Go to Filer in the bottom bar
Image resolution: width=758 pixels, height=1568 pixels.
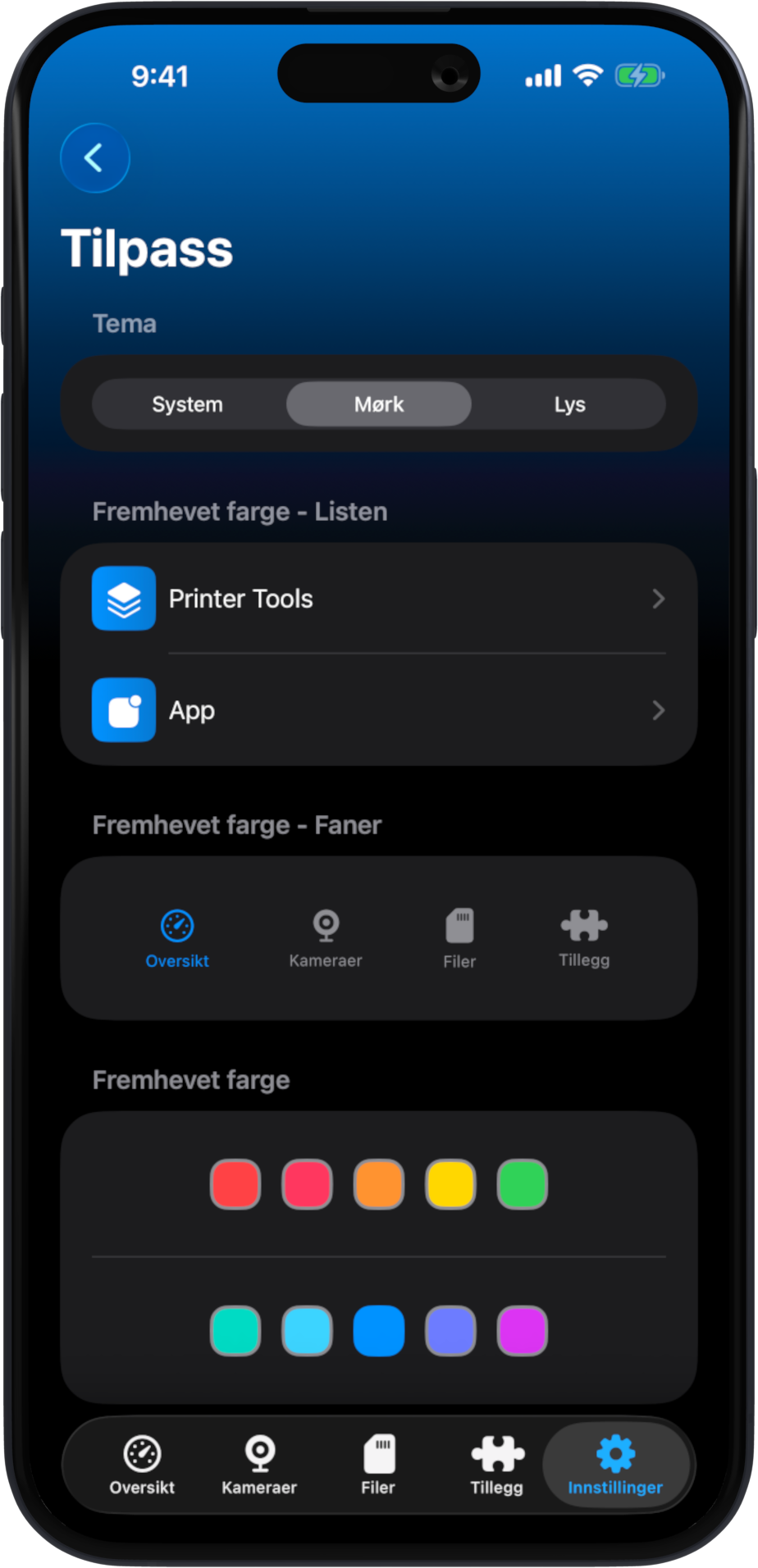378,1465
